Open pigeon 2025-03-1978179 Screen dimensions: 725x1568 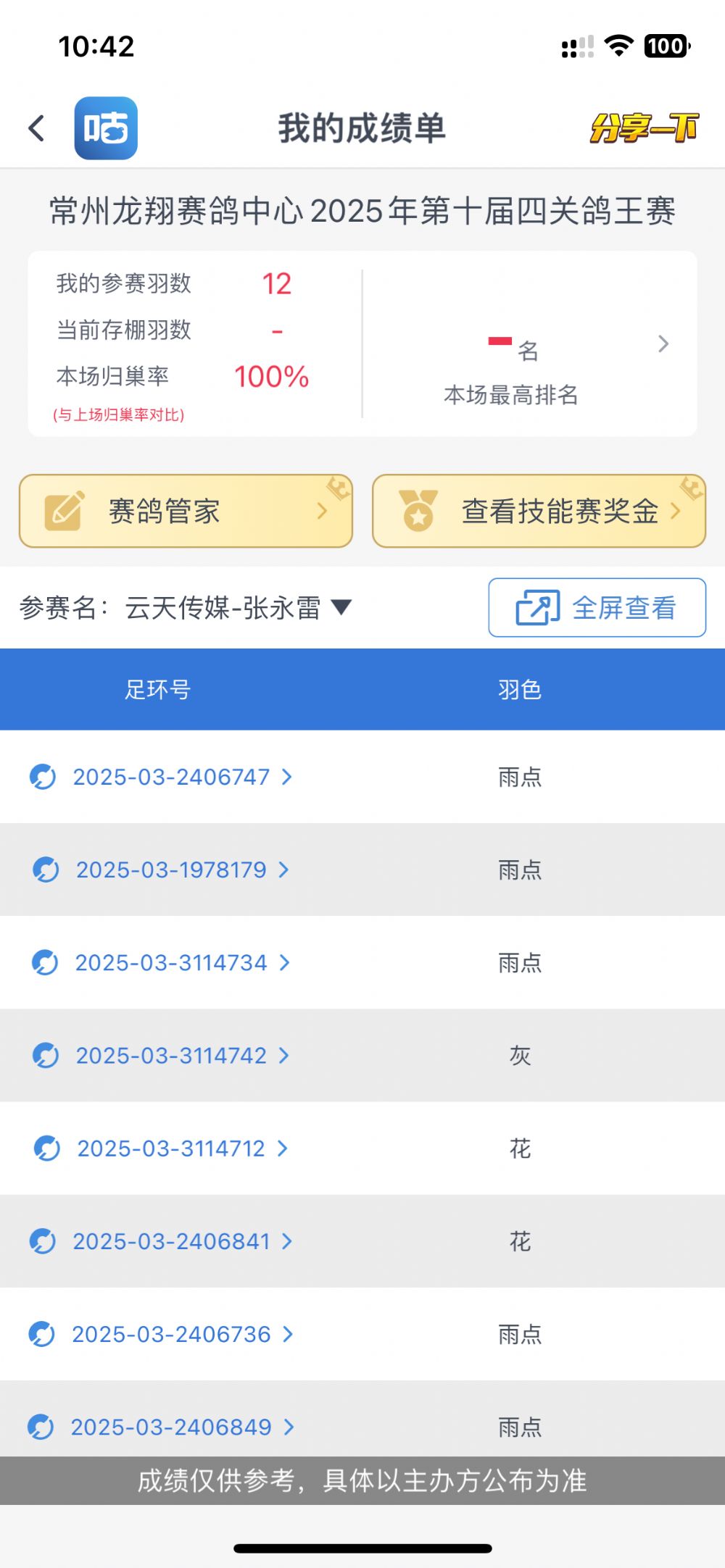click(x=172, y=870)
